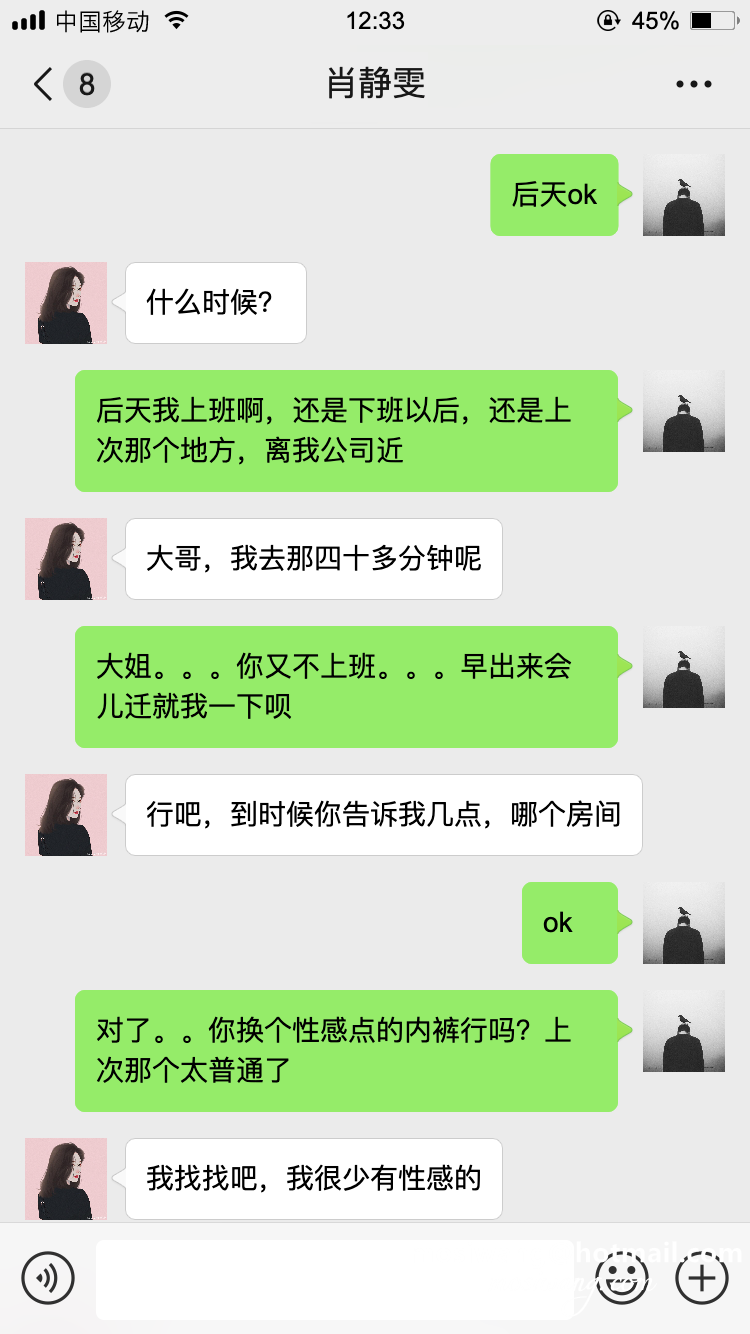The image size is (750, 1334).
Task: Switch to voice message input
Action: (48, 1277)
